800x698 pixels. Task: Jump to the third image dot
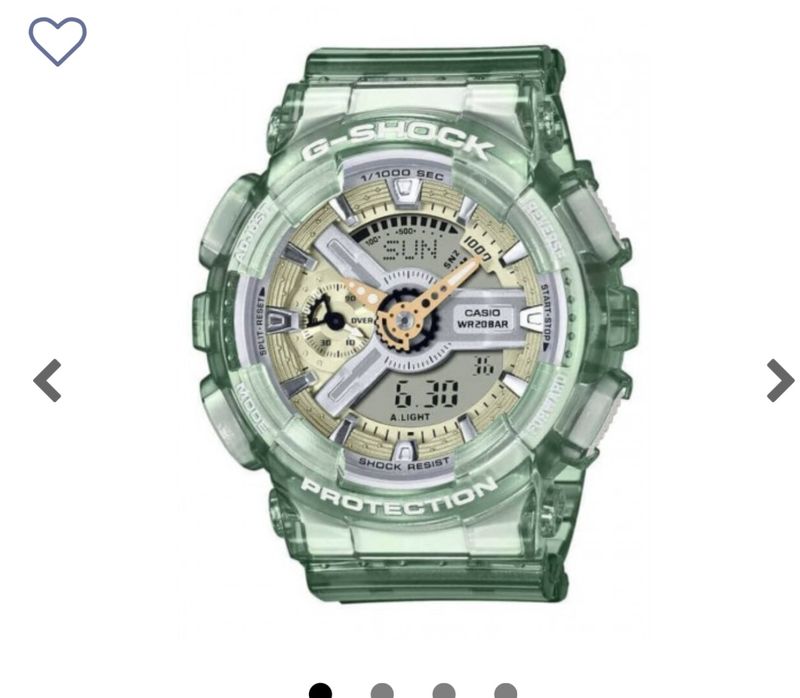coord(444,691)
